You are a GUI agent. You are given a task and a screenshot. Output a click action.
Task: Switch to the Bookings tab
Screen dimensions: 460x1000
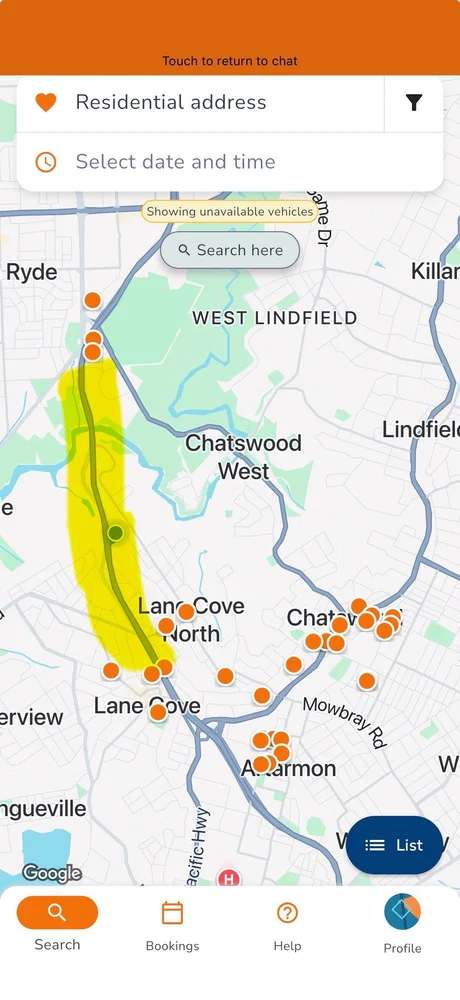(x=172, y=927)
